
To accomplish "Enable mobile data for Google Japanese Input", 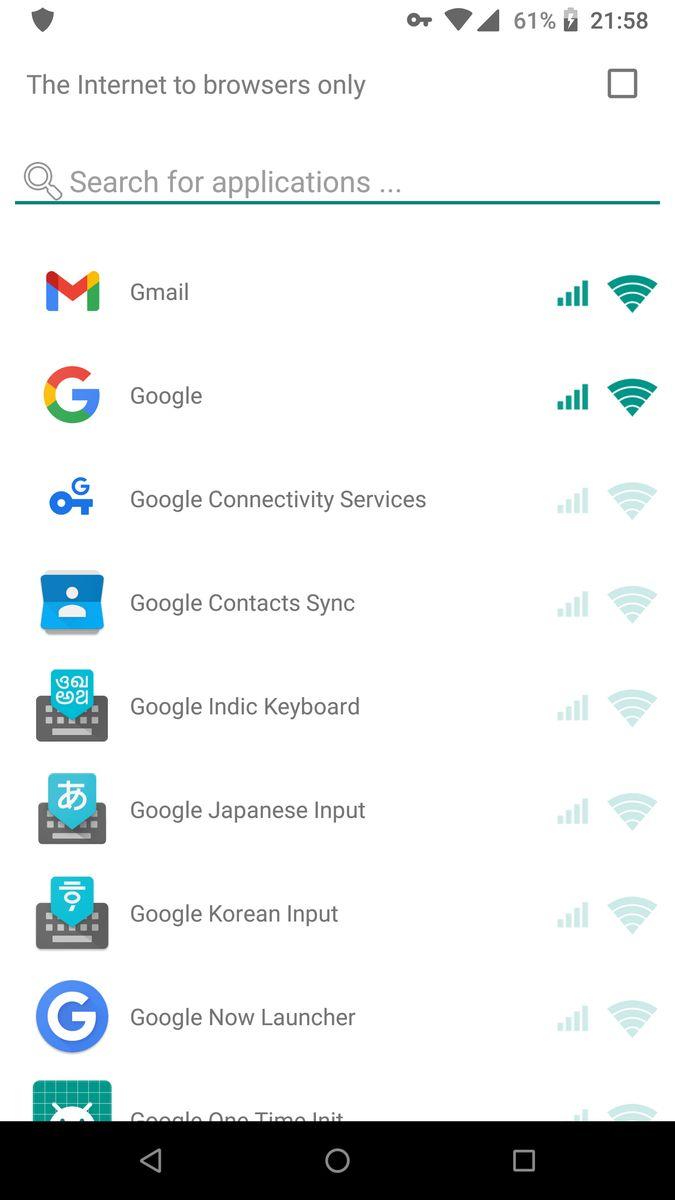I will (x=573, y=811).
